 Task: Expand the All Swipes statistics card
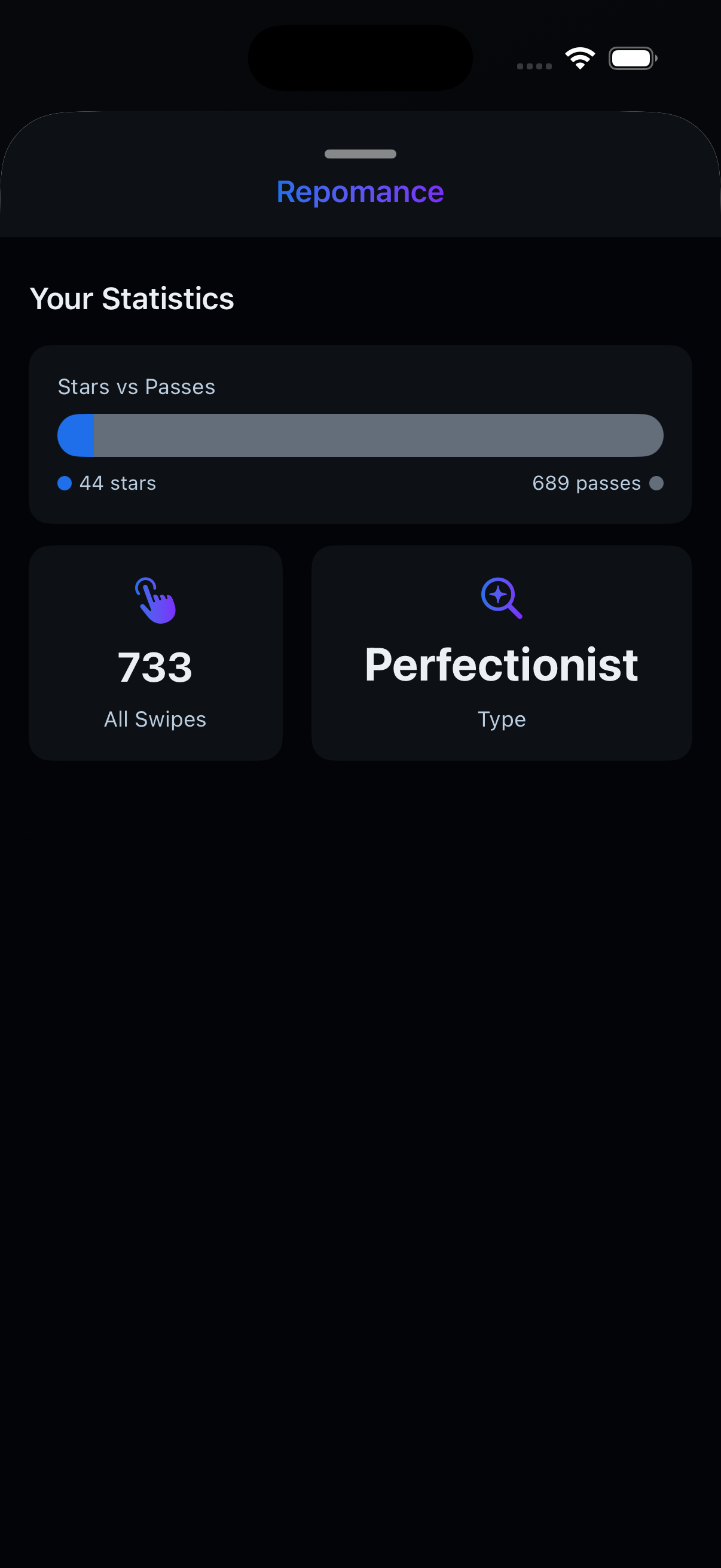click(x=156, y=653)
